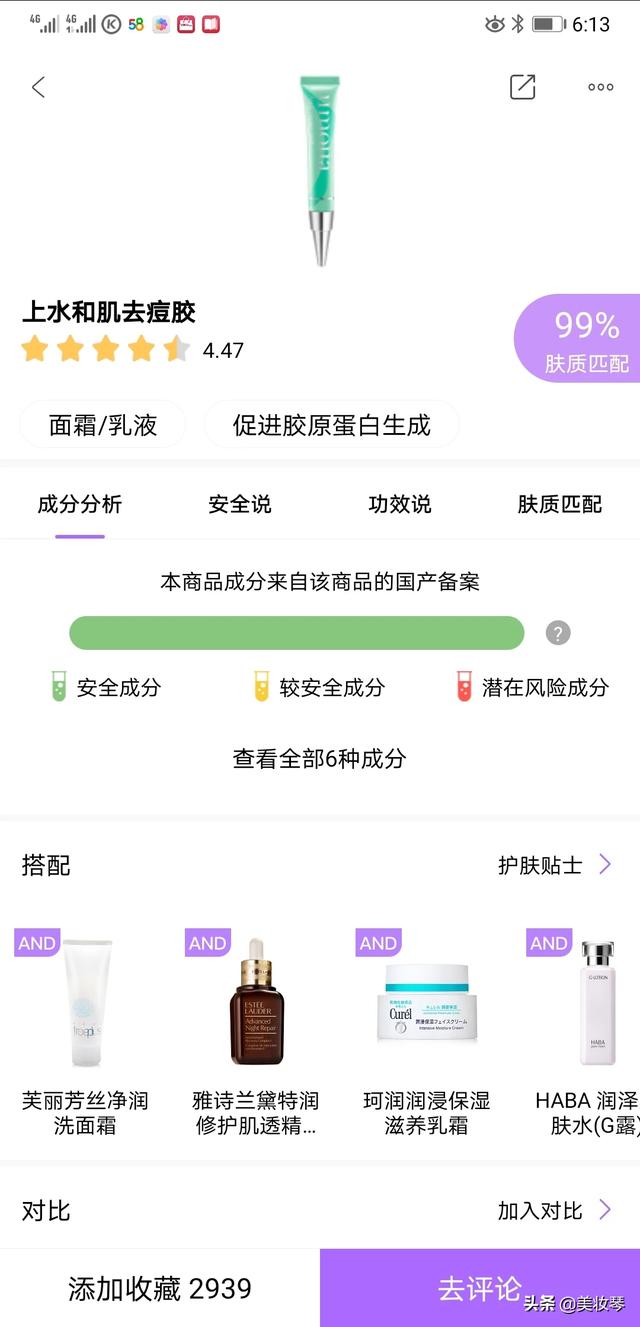Open 护肤贴士 skincare tips
The width and height of the screenshot is (640, 1327).
click(555, 865)
